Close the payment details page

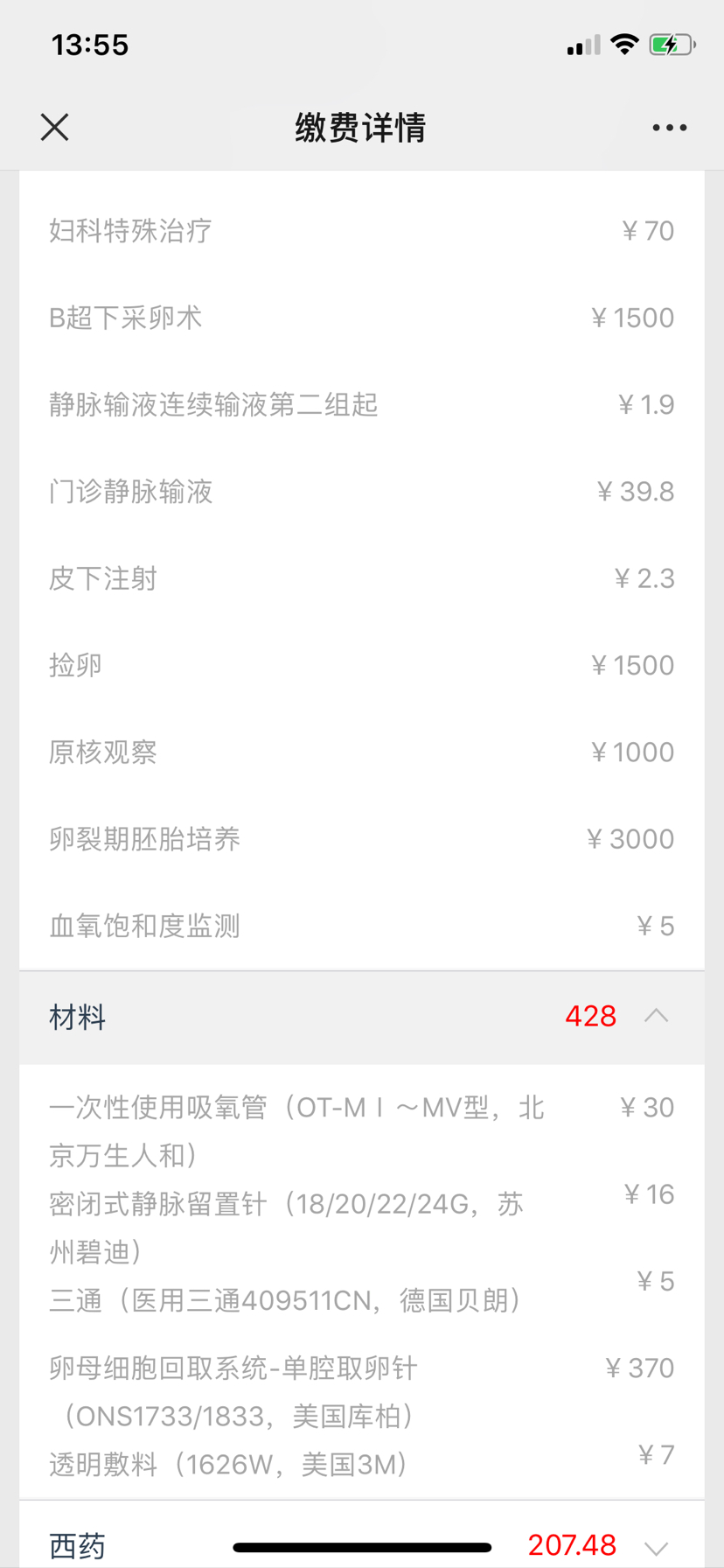point(54,128)
